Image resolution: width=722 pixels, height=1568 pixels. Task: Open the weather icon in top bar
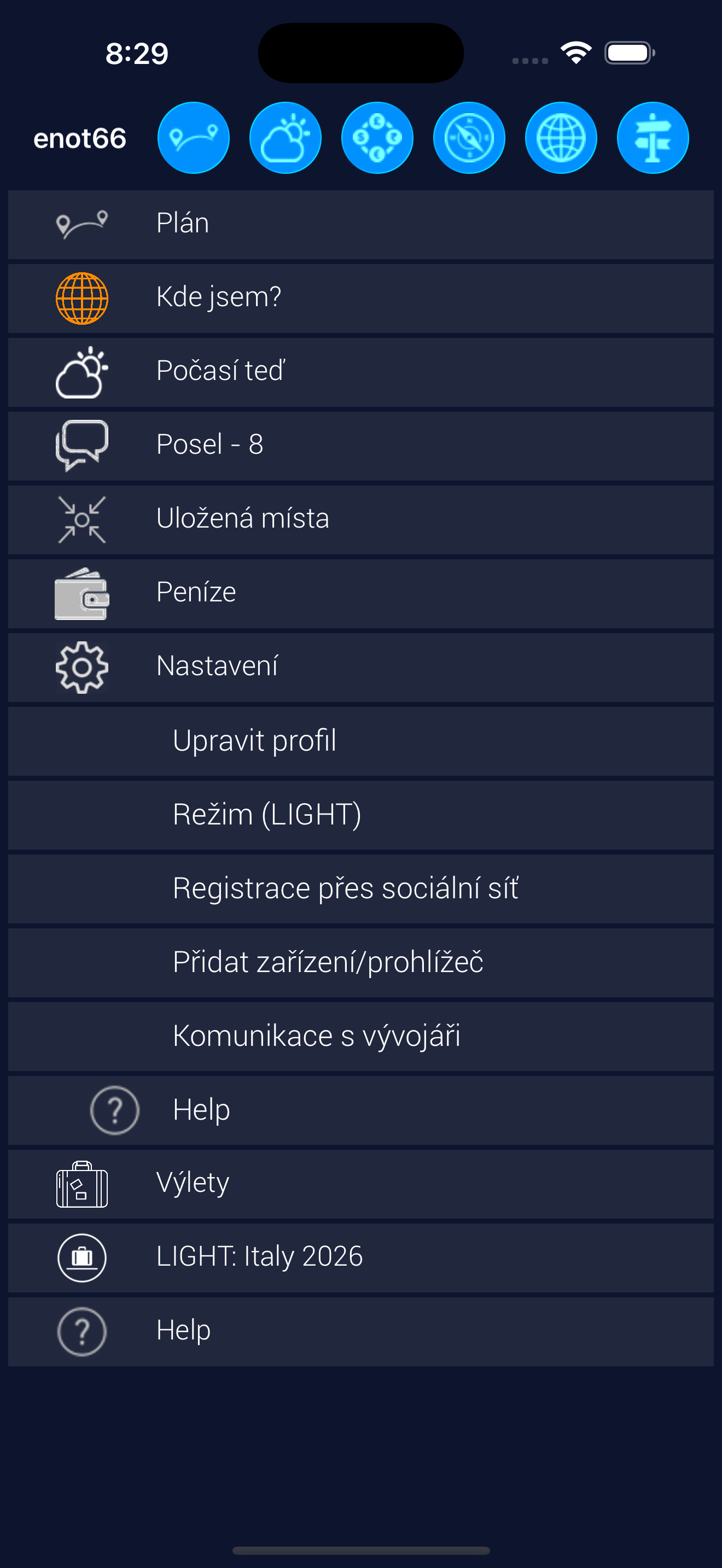(x=285, y=138)
